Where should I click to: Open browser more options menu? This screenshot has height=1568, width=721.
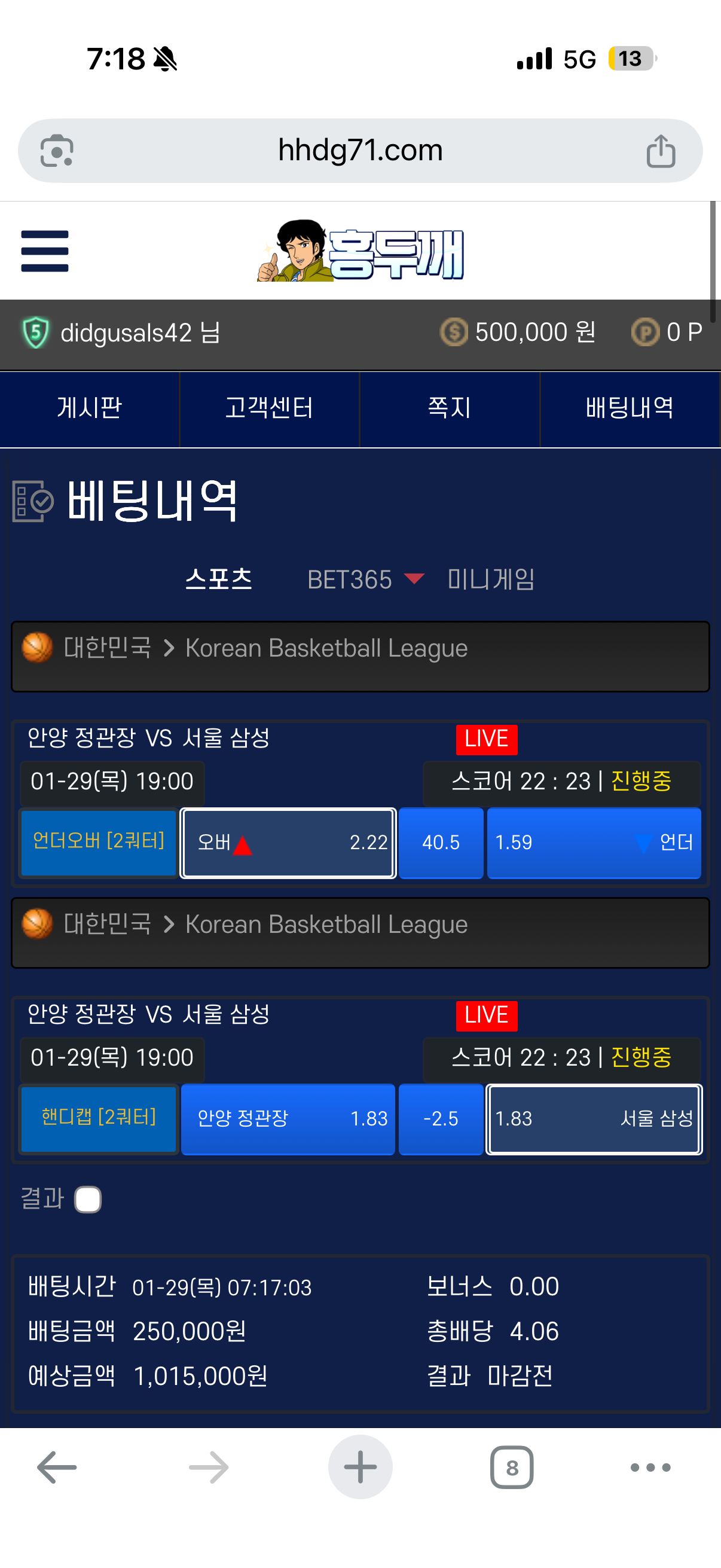[x=650, y=1467]
